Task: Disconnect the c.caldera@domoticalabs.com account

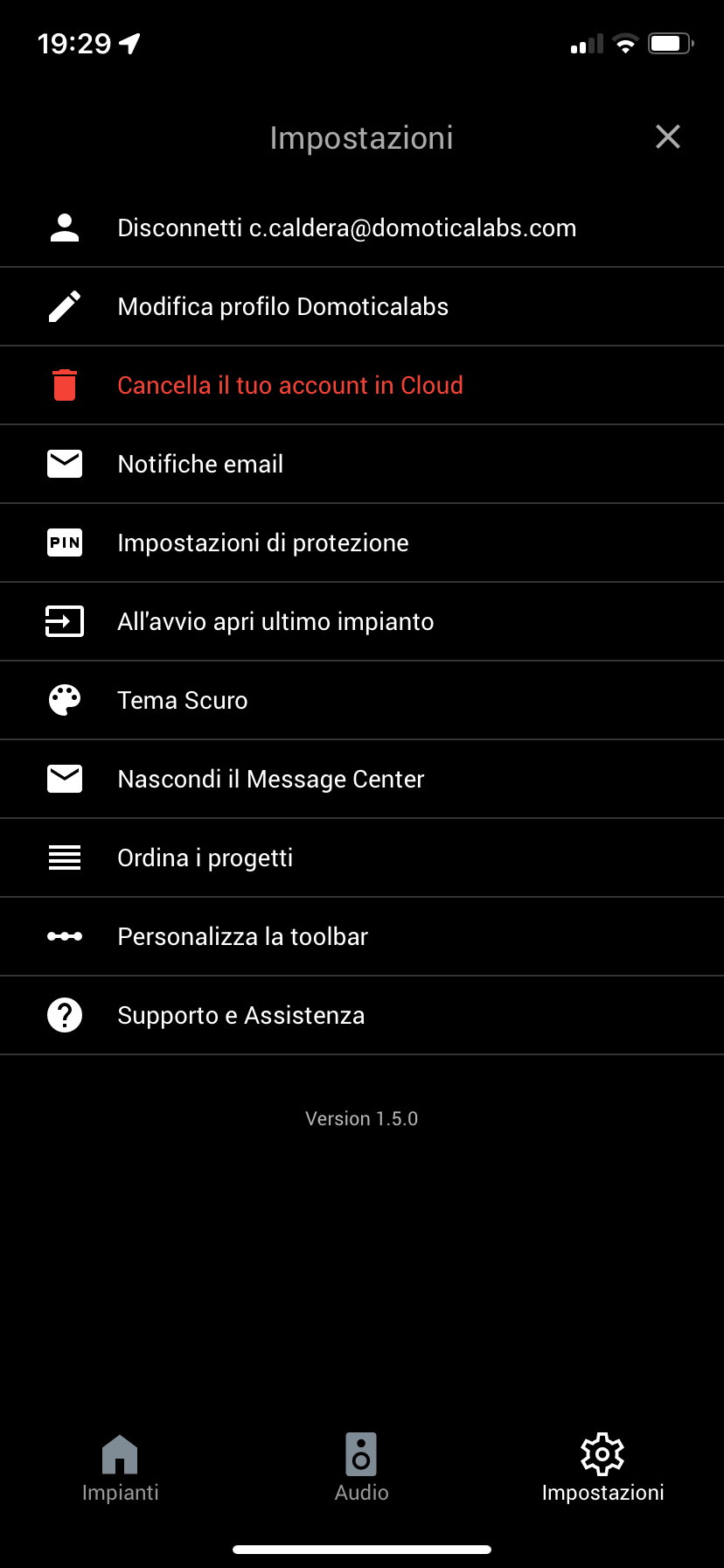Action: click(x=362, y=227)
